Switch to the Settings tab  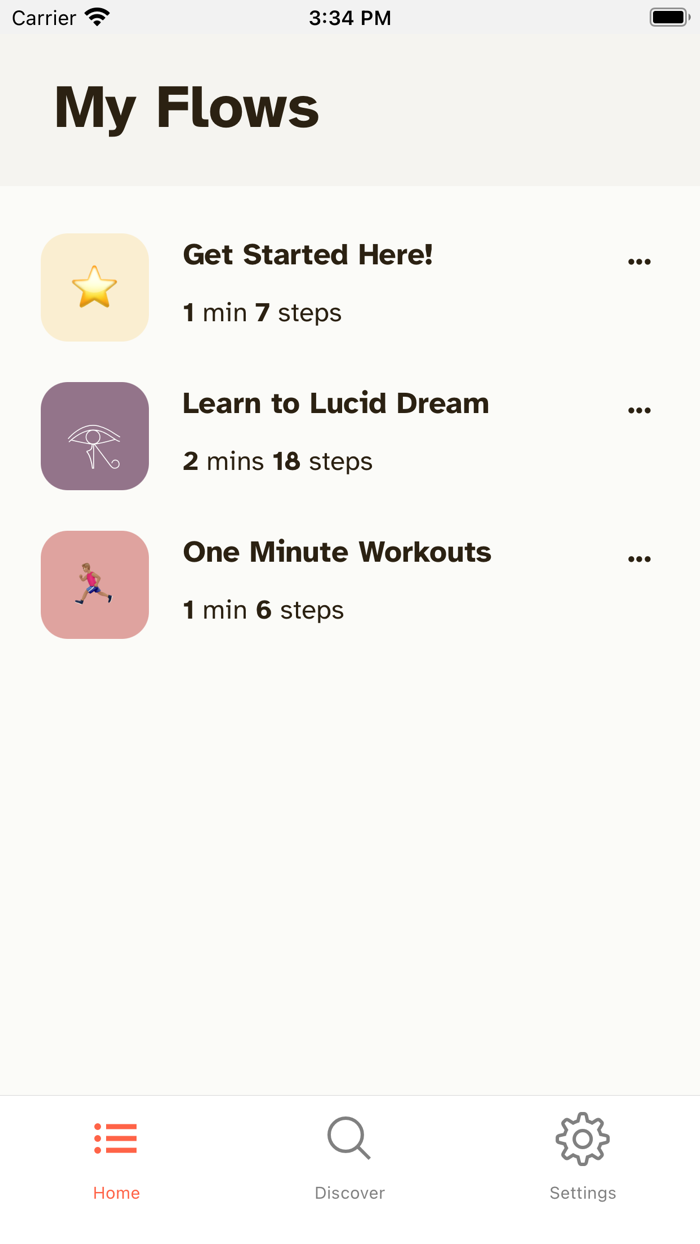[x=582, y=1158]
